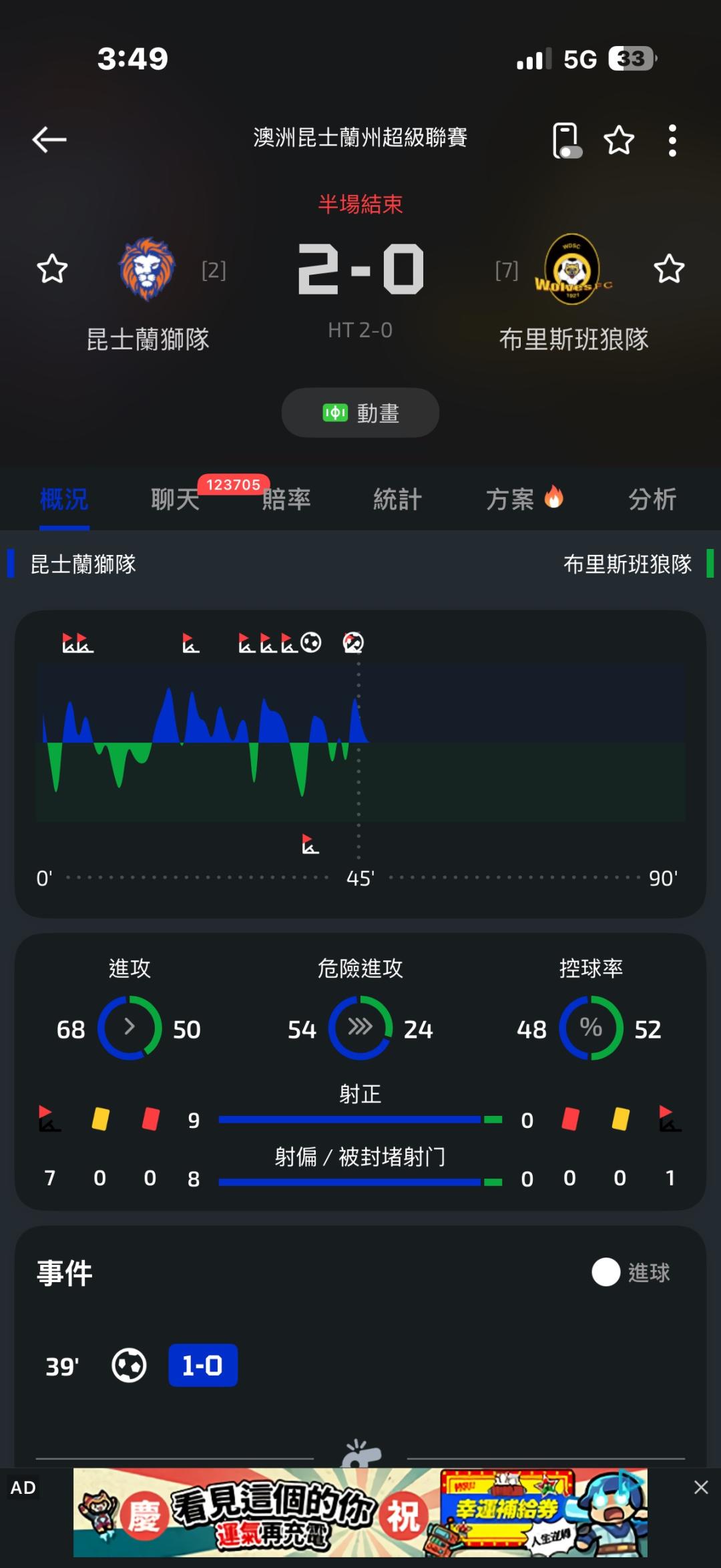721x1568 pixels.
Task: Favorite the 布里斯班狼隊 team star
Action: click(669, 269)
